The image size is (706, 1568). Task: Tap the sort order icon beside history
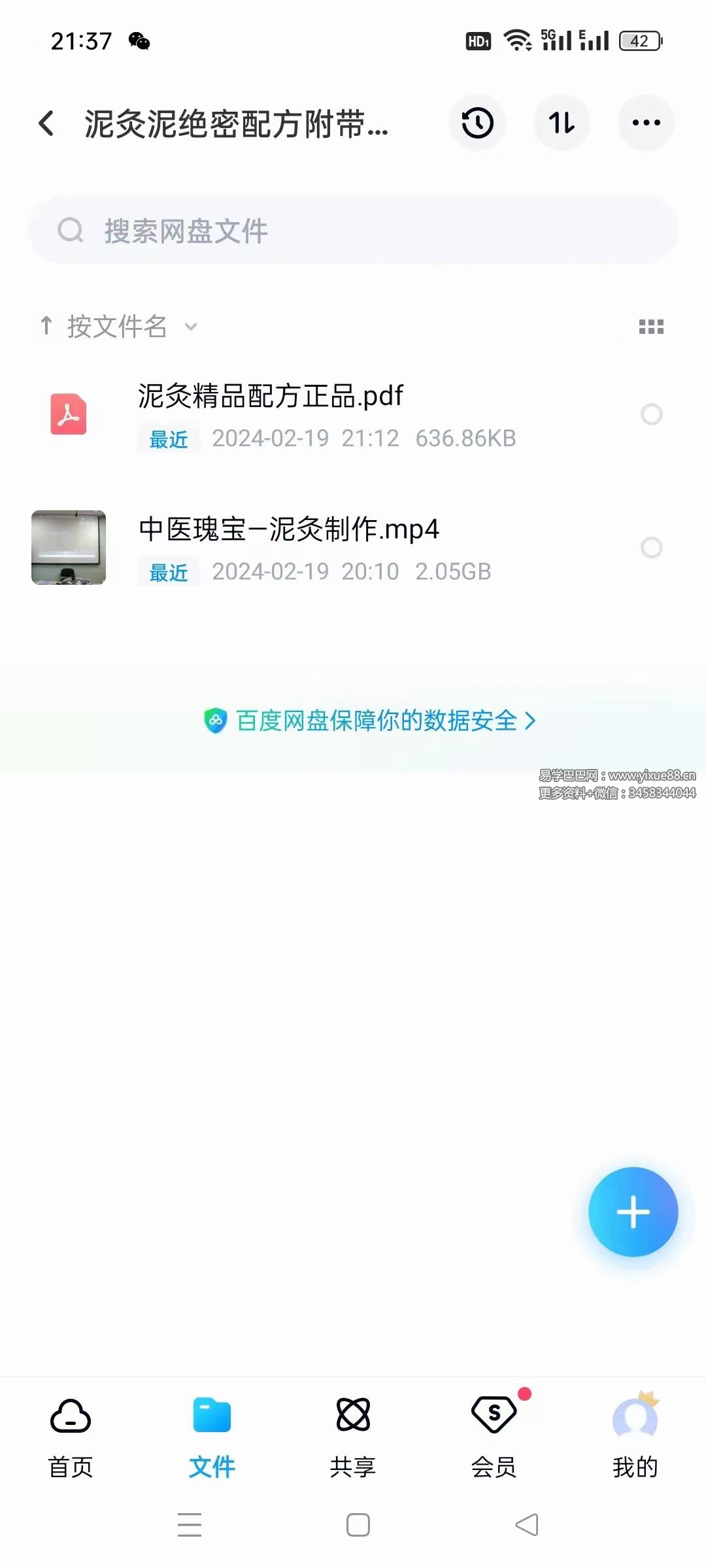(x=562, y=123)
